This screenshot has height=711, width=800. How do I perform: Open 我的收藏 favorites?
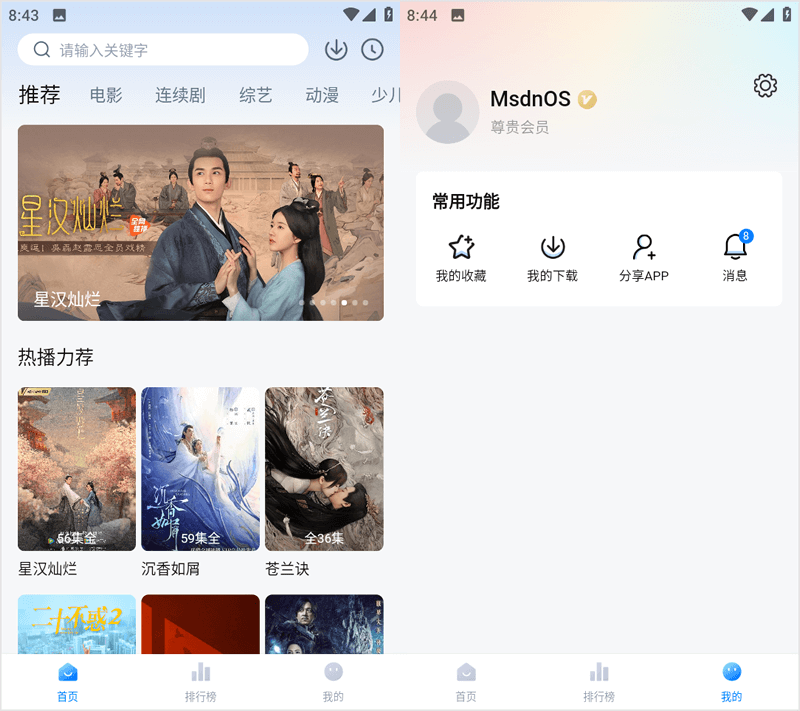(461, 258)
